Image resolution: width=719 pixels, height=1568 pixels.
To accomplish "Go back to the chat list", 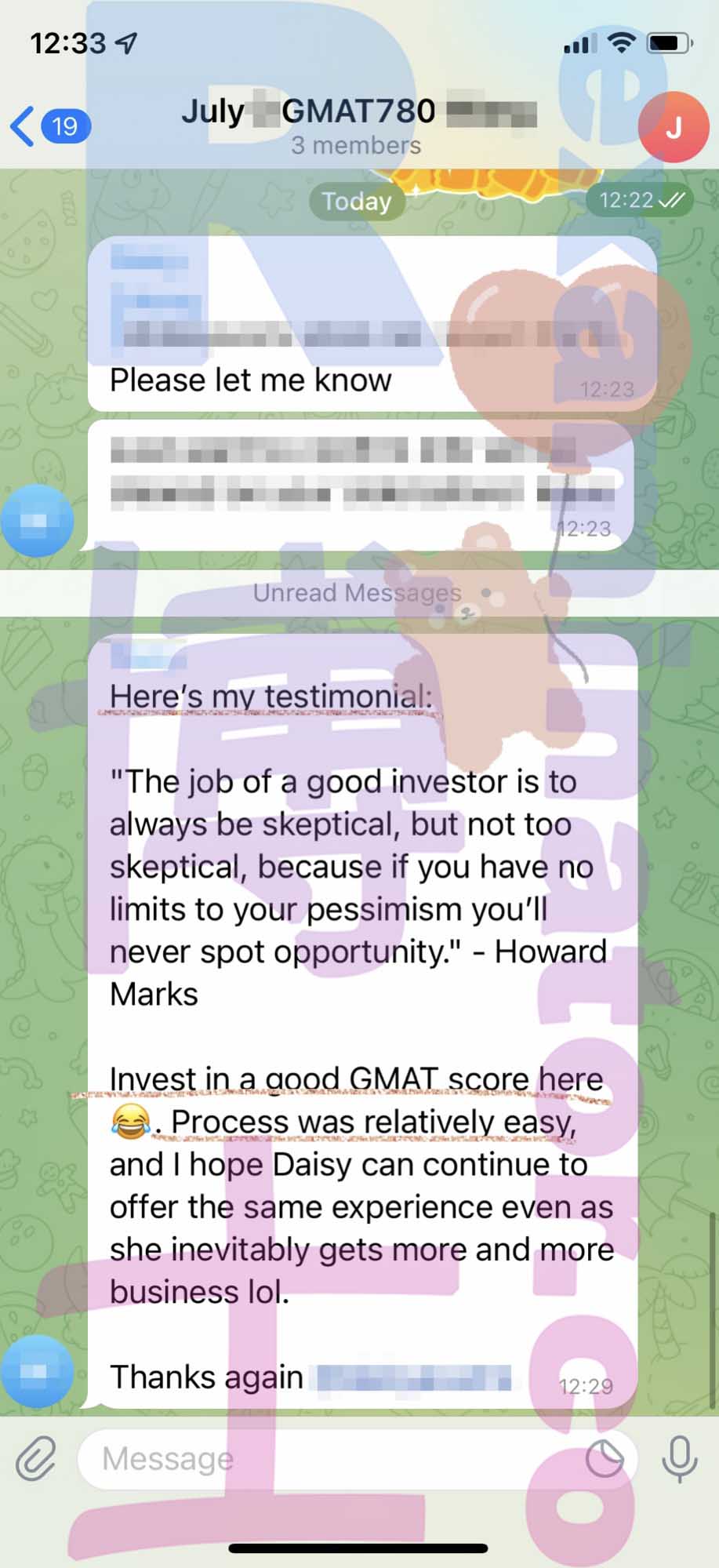I will [x=50, y=126].
